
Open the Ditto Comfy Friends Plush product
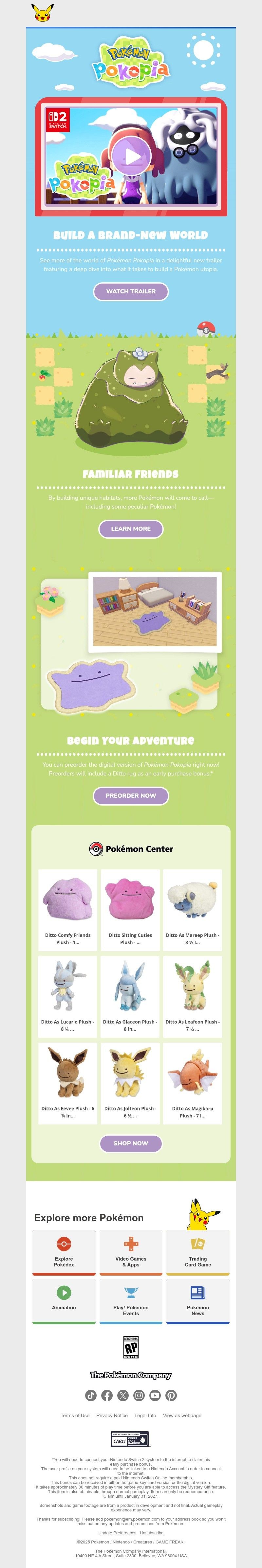68,909
